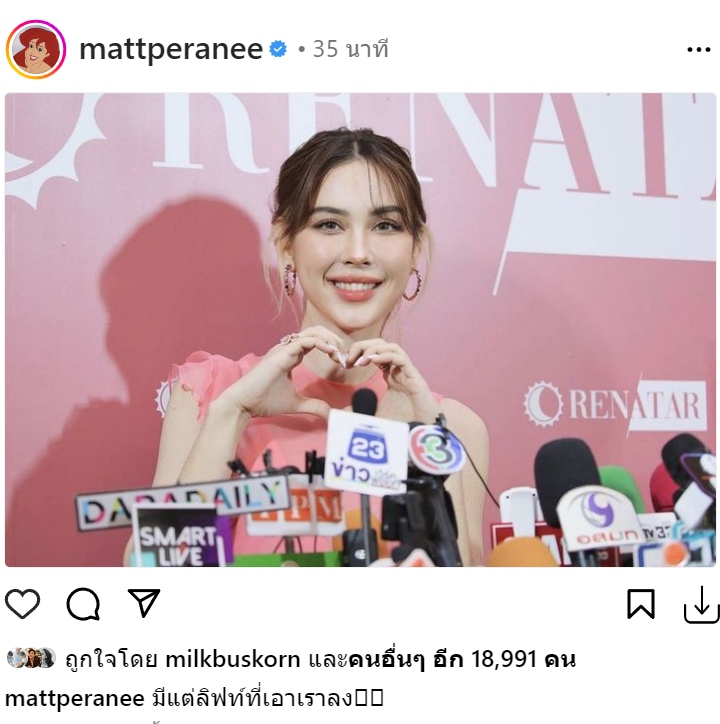This screenshot has width=720, height=724.
Task: Open the post's three-dot overflow menu
Action: tap(698, 50)
